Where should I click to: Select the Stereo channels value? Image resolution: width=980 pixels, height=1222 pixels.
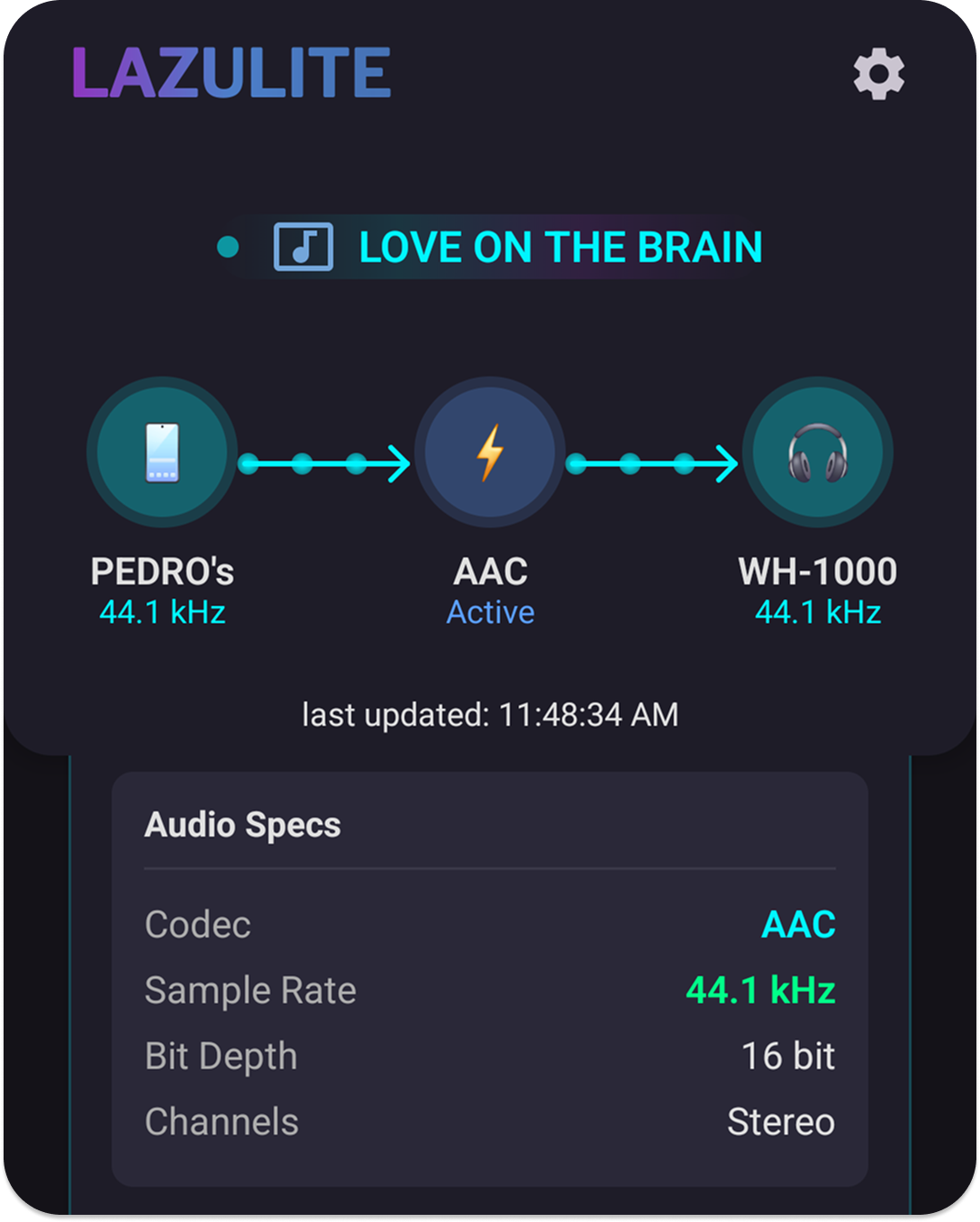781,1122
